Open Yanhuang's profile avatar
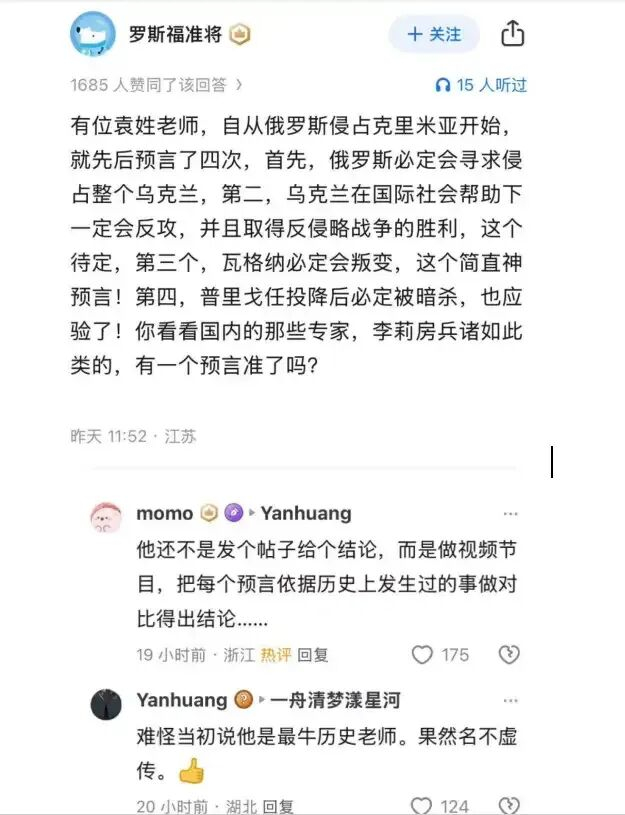The height and width of the screenshot is (815, 625). coord(106,704)
